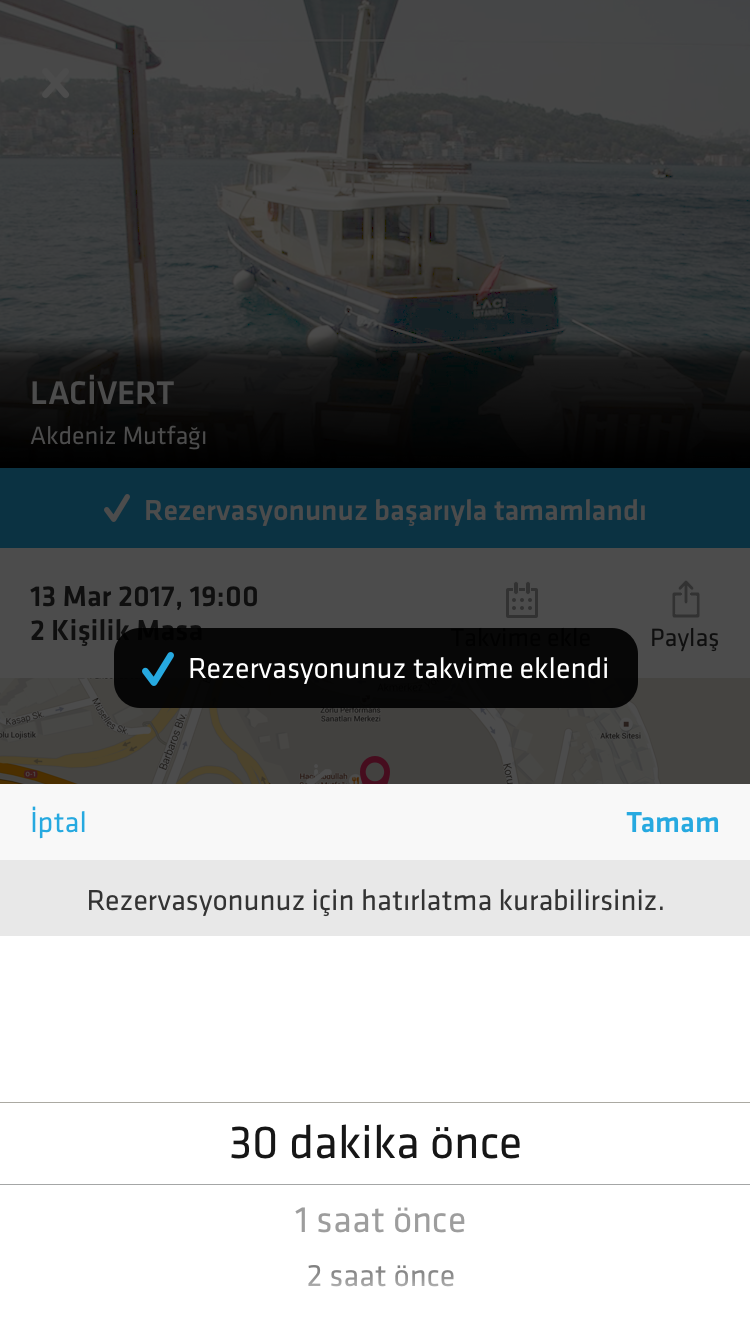
Task: Confirm the reminder with Tamam
Action: [x=672, y=823]
